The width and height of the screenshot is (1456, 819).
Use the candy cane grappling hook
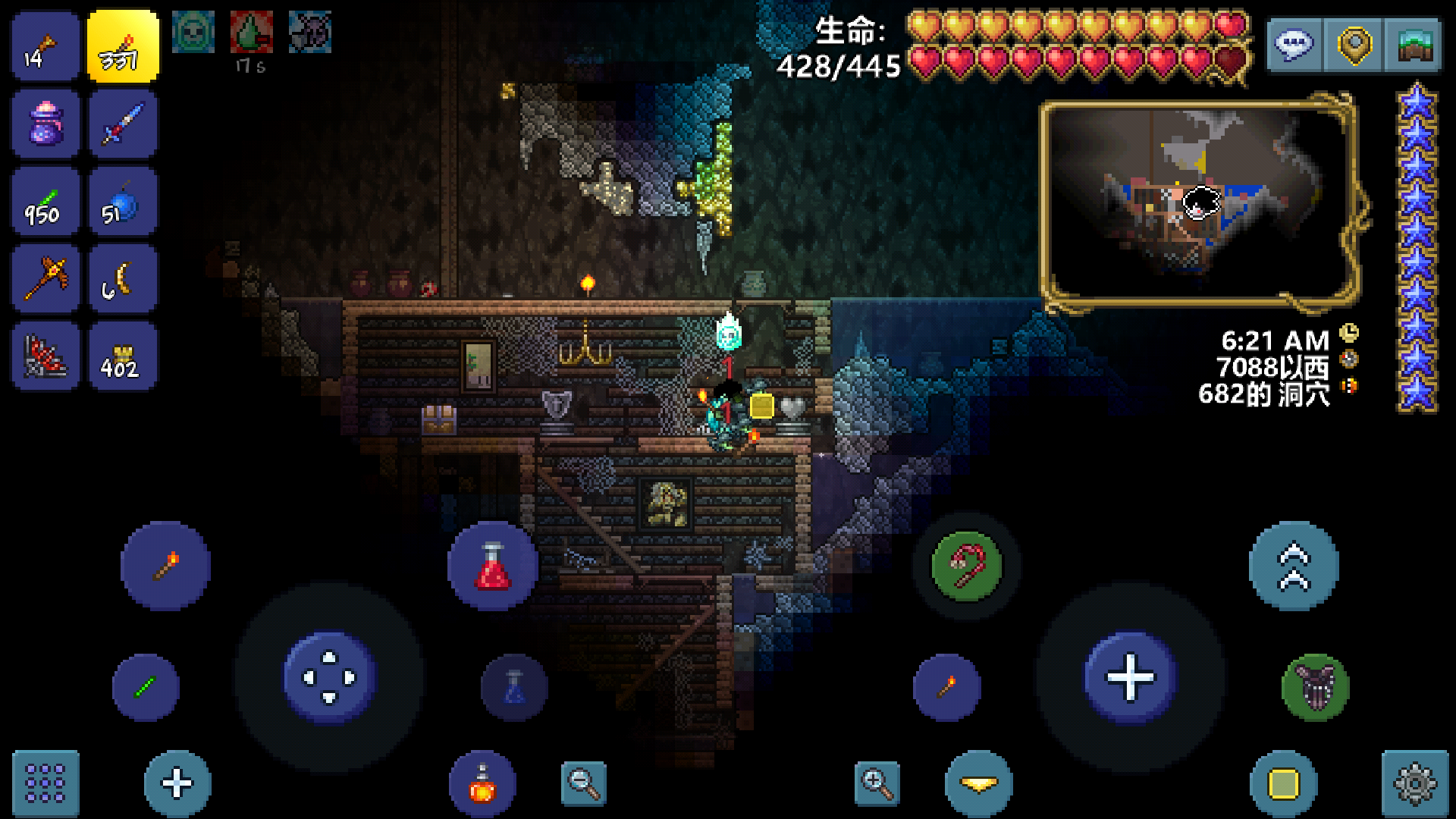coord(967,566)
